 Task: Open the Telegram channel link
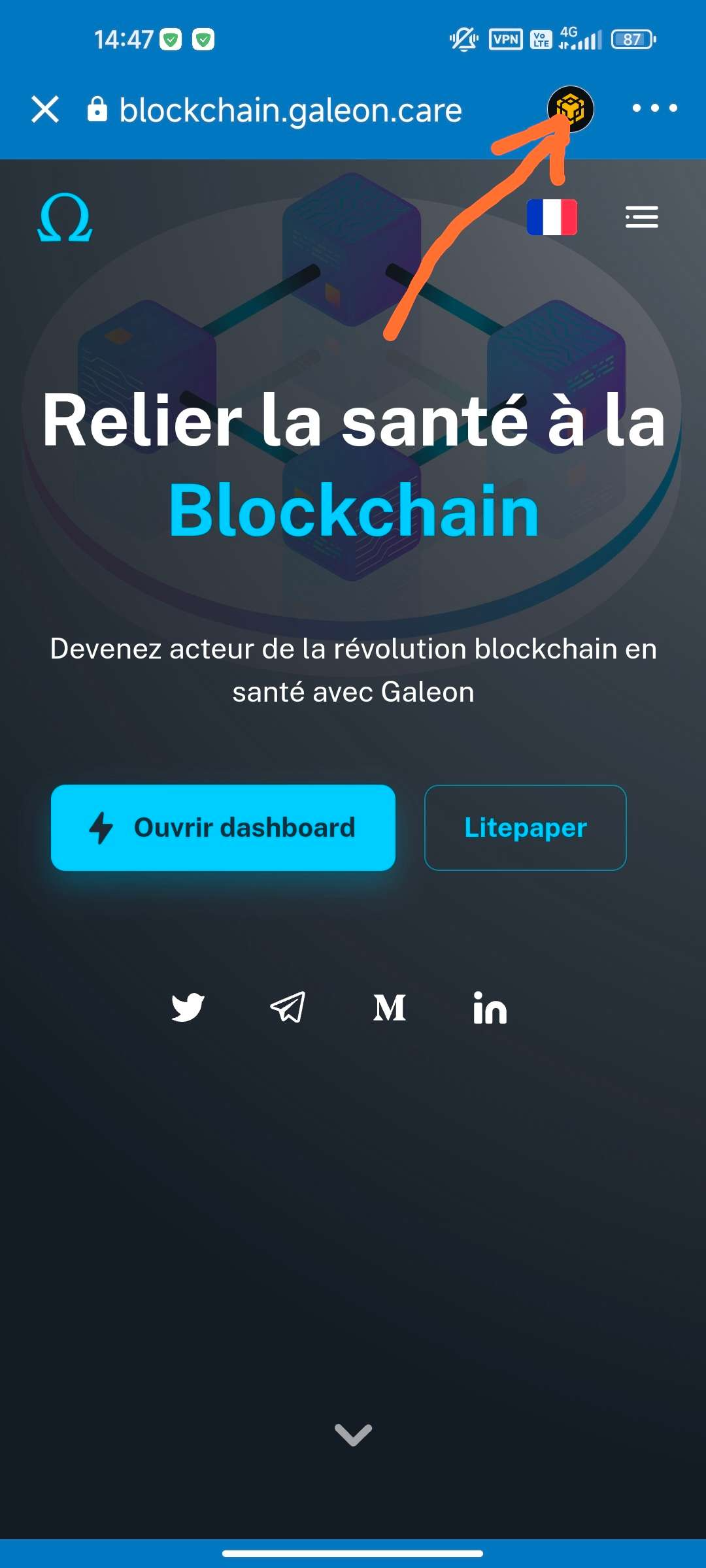coord(288,1007)
